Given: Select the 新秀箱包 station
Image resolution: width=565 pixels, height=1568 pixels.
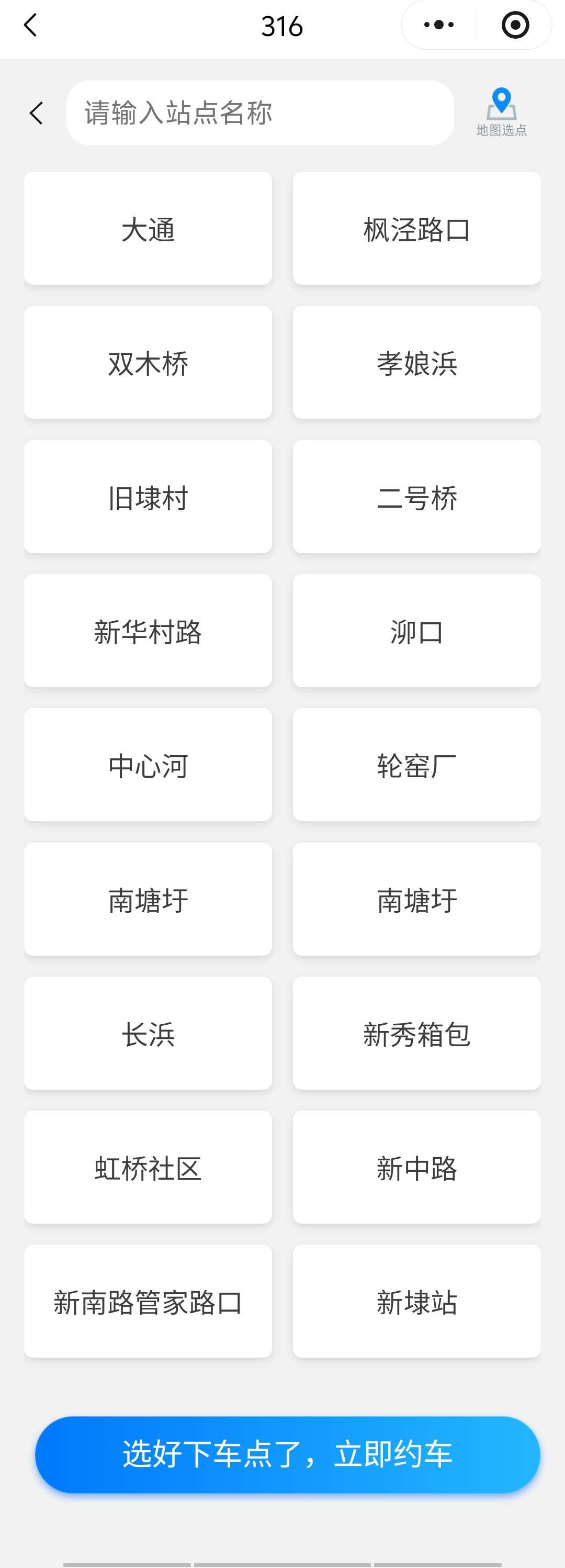Looking at the screenshot, I should 416,1033.
